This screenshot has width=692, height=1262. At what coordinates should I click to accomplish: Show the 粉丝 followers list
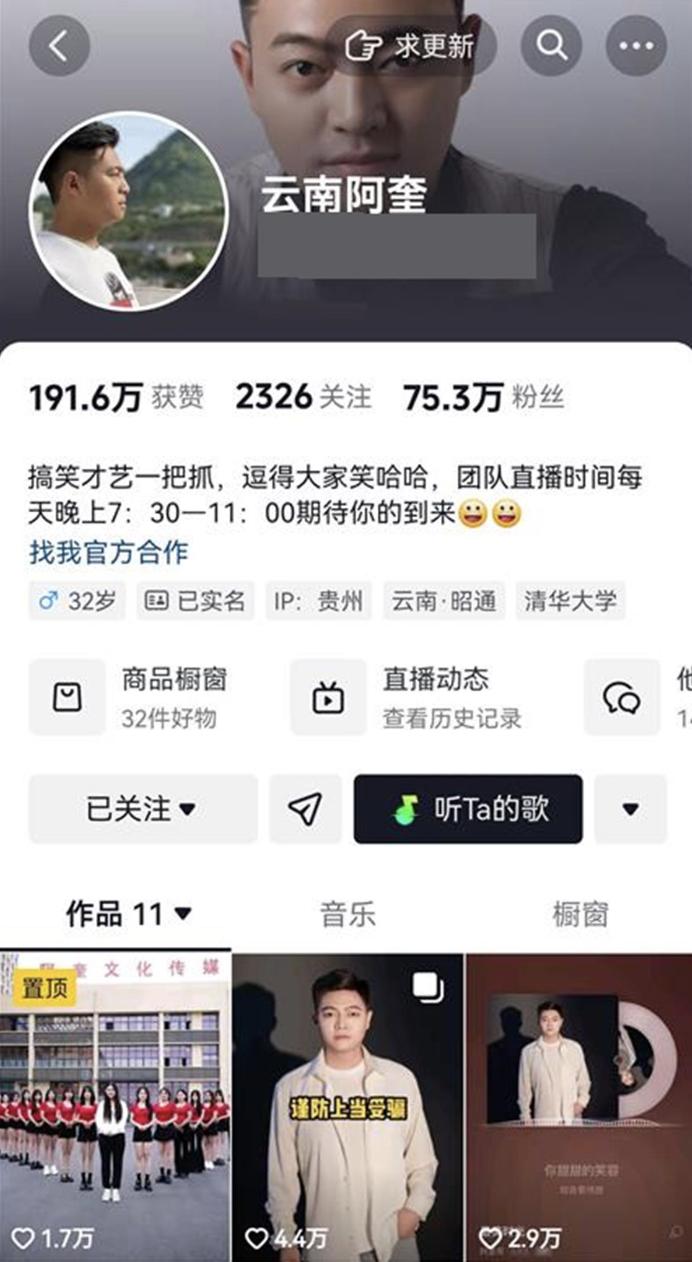click(484, 398)
